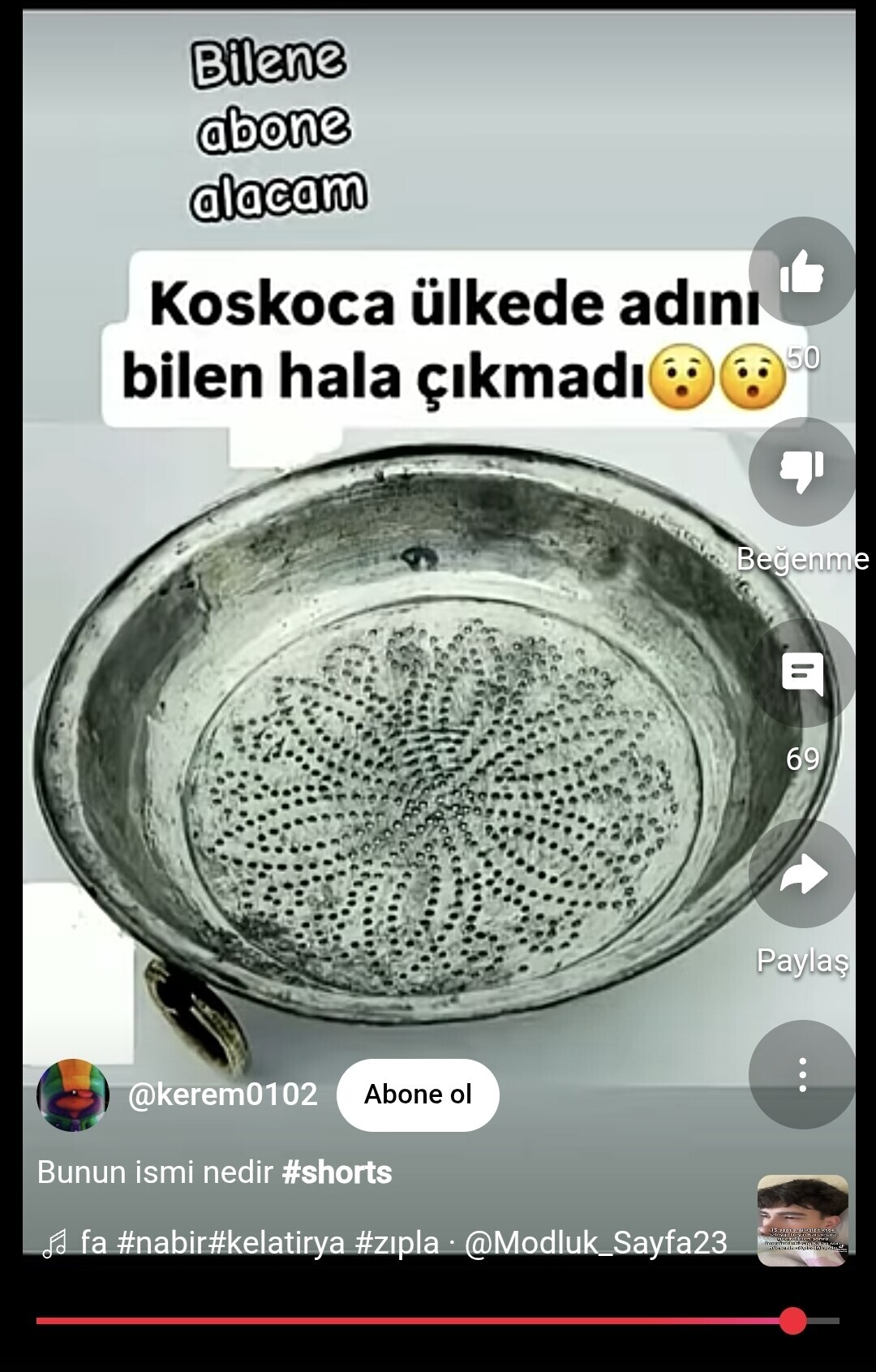Open the @kerem0102 channel avatar
This screenshot has height=1372, width=876.
[x=73, y=1095]
